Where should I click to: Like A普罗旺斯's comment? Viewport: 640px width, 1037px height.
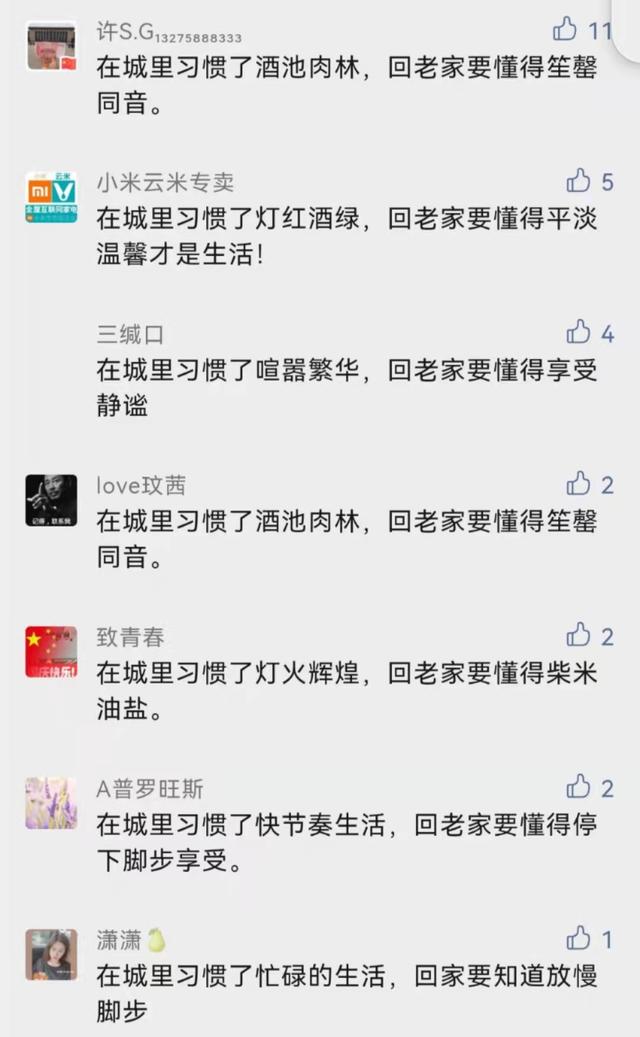click(x=578, y=788)
